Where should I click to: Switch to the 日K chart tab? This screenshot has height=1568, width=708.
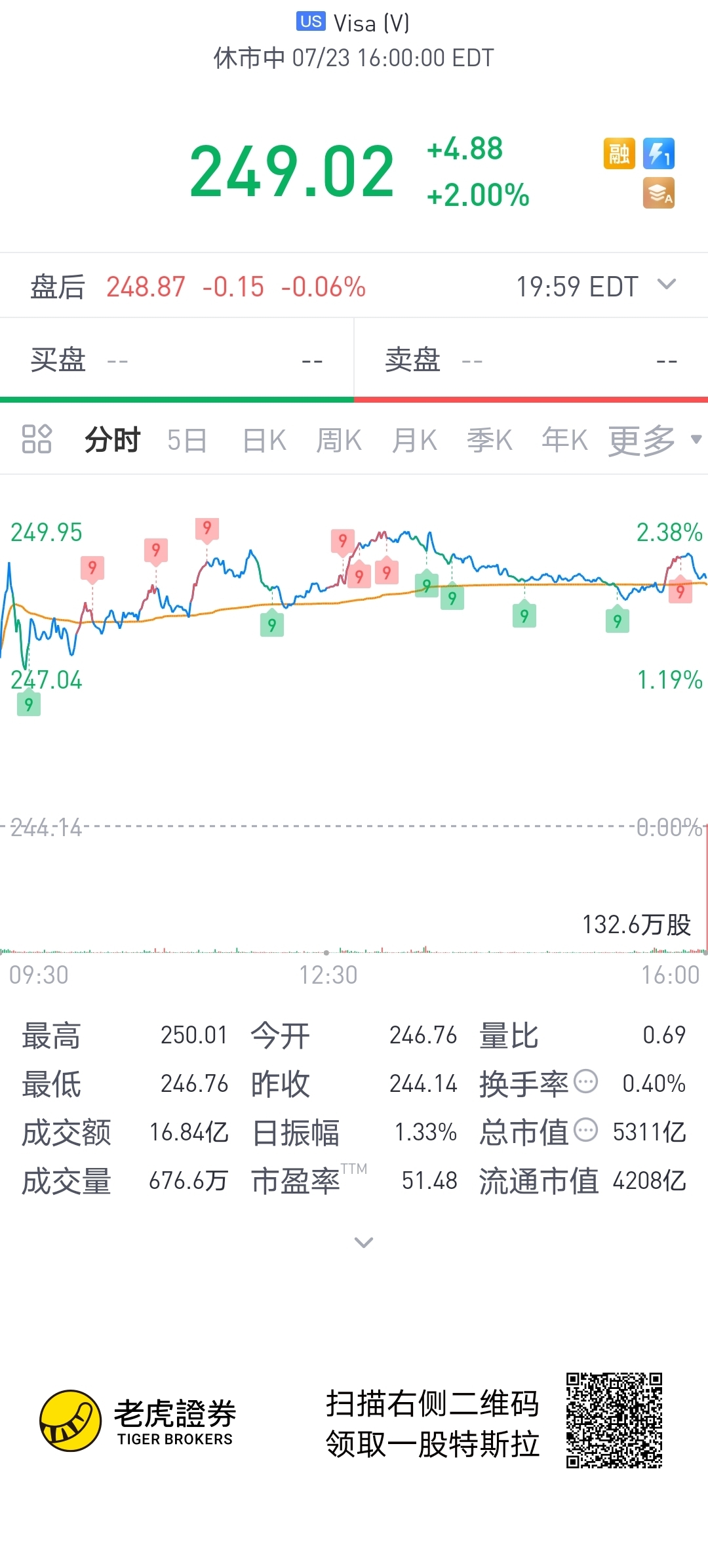(264, 440)
